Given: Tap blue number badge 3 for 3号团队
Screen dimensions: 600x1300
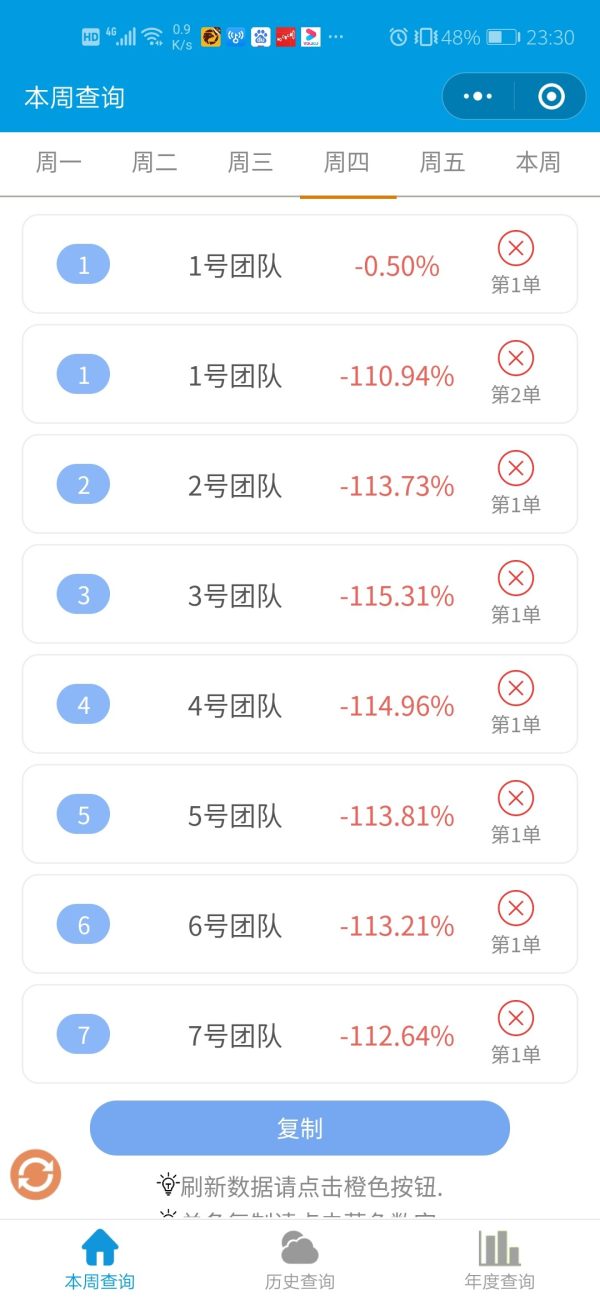Looking at the screenshot, I should click(83, 596).
